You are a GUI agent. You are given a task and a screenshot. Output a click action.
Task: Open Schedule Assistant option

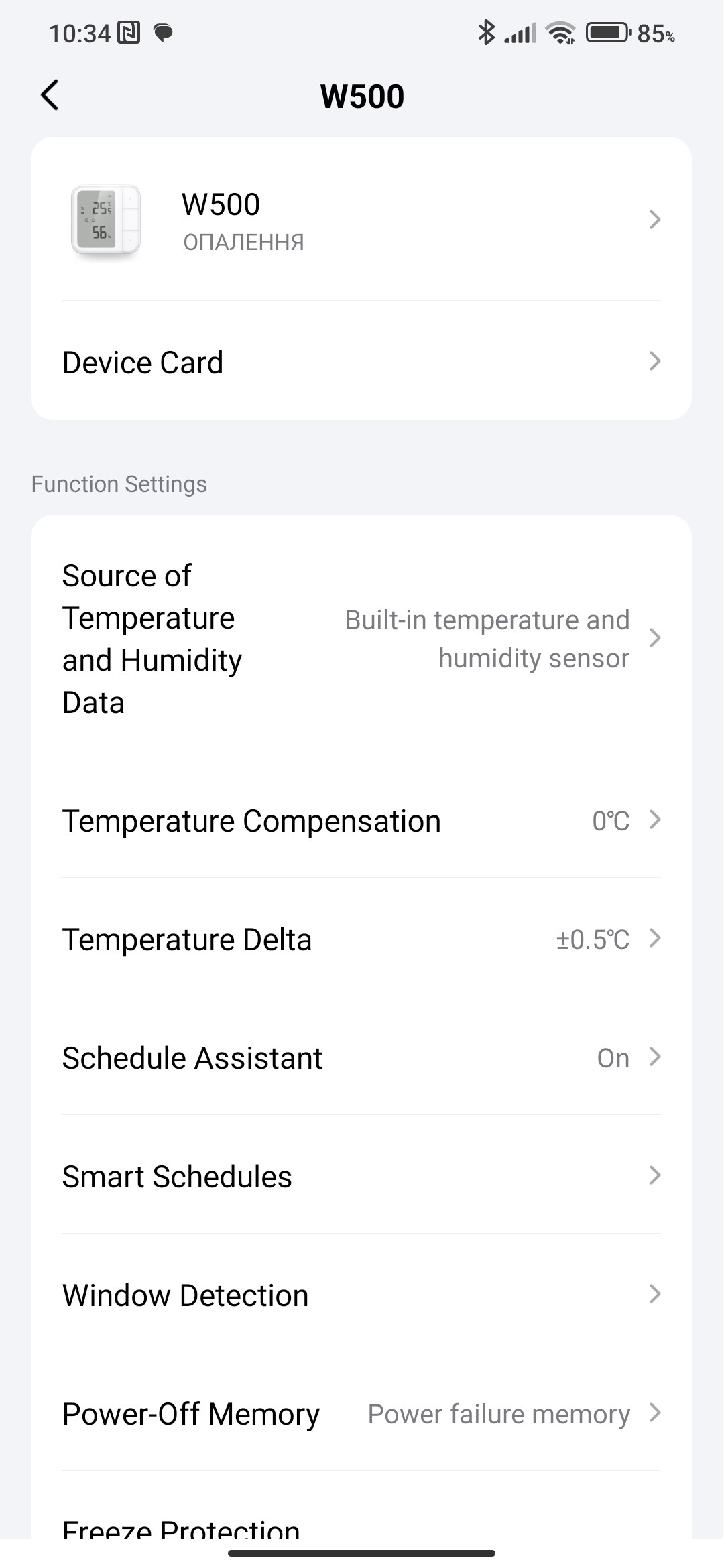point(361,1057)
